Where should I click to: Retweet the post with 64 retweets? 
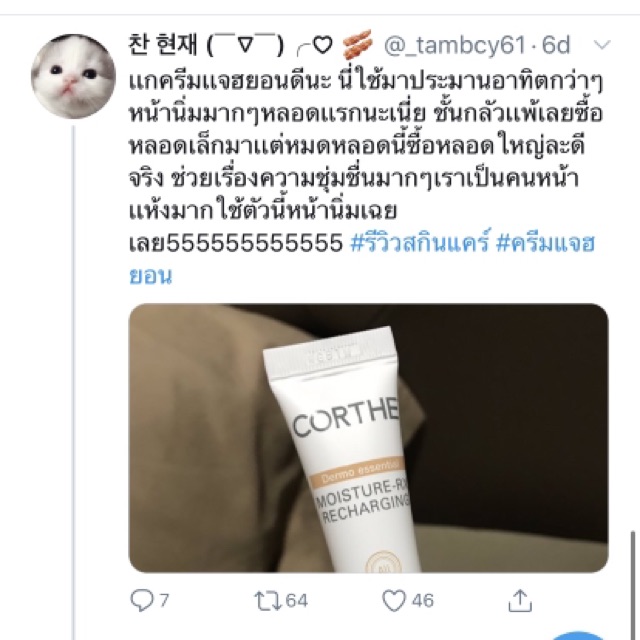tap(281, 601)
